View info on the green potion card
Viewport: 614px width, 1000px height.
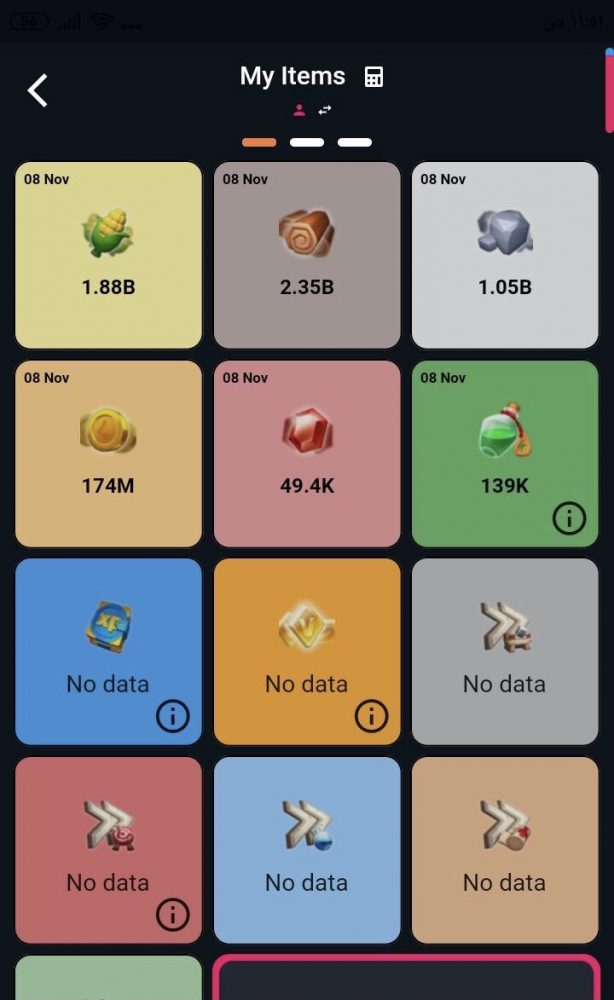point(569,518)
